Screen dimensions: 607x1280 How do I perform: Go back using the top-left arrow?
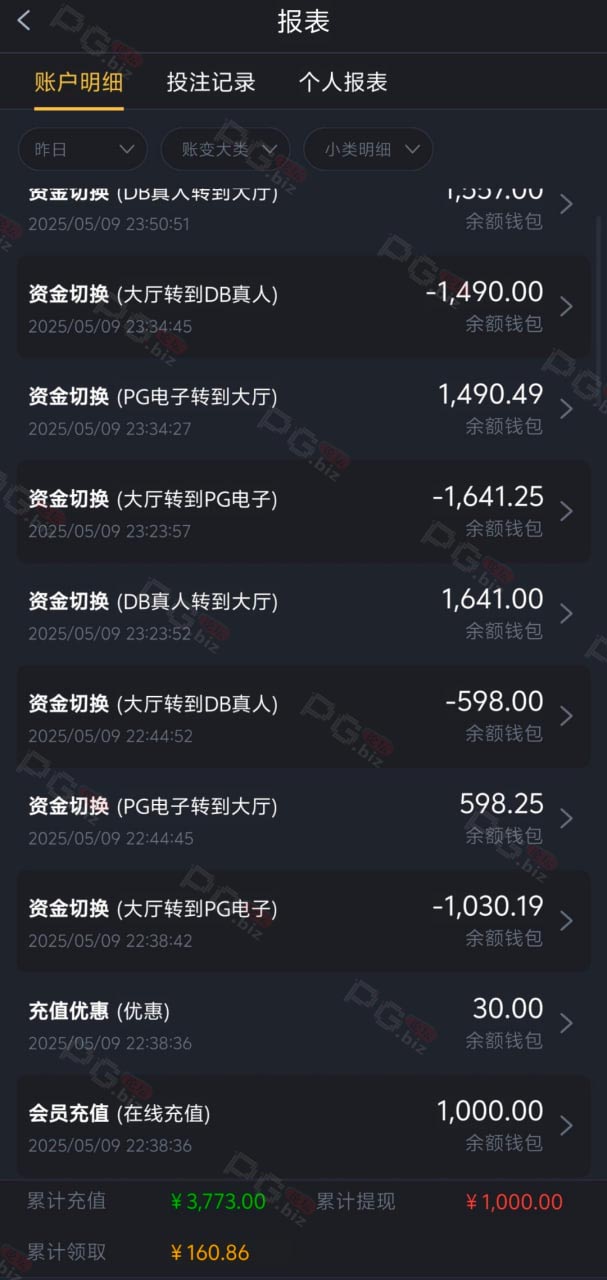click(x=25, y=21)
